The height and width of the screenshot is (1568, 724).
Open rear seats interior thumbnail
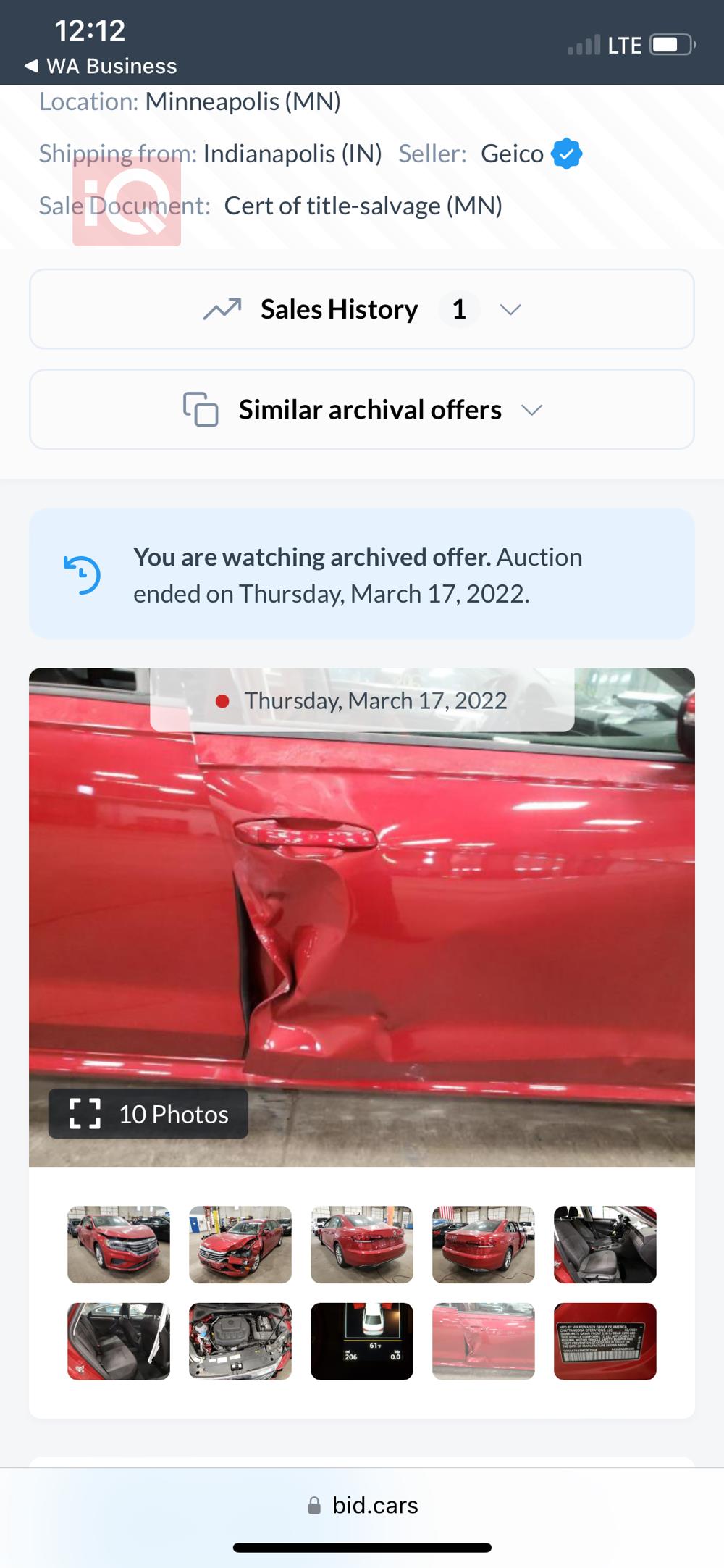click(119, 1341)
